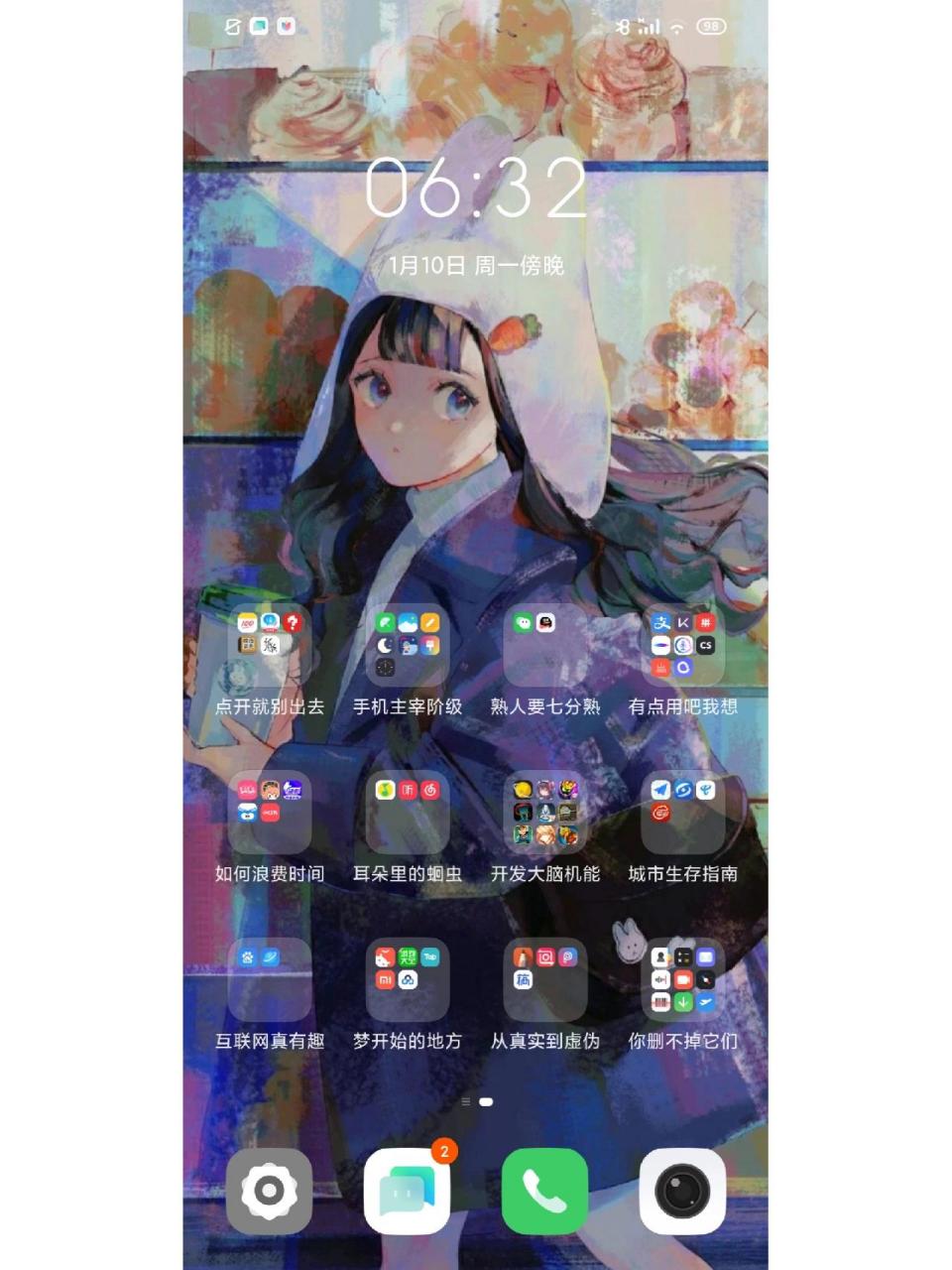Viewport: 952px width, 1270px height.
Task: Open the 点开就别出去 folder
Action: (x=269, y=645)
